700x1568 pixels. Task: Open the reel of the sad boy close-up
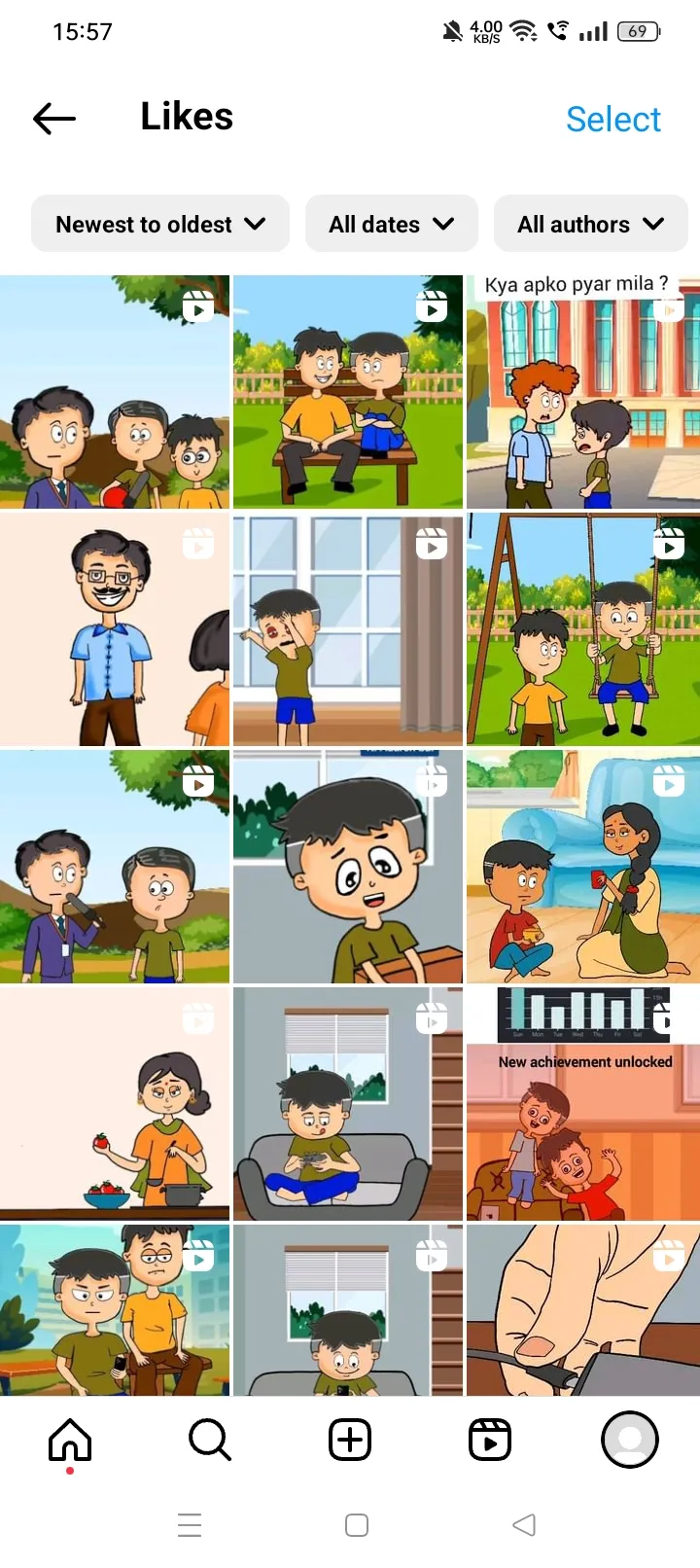point(348,866)
